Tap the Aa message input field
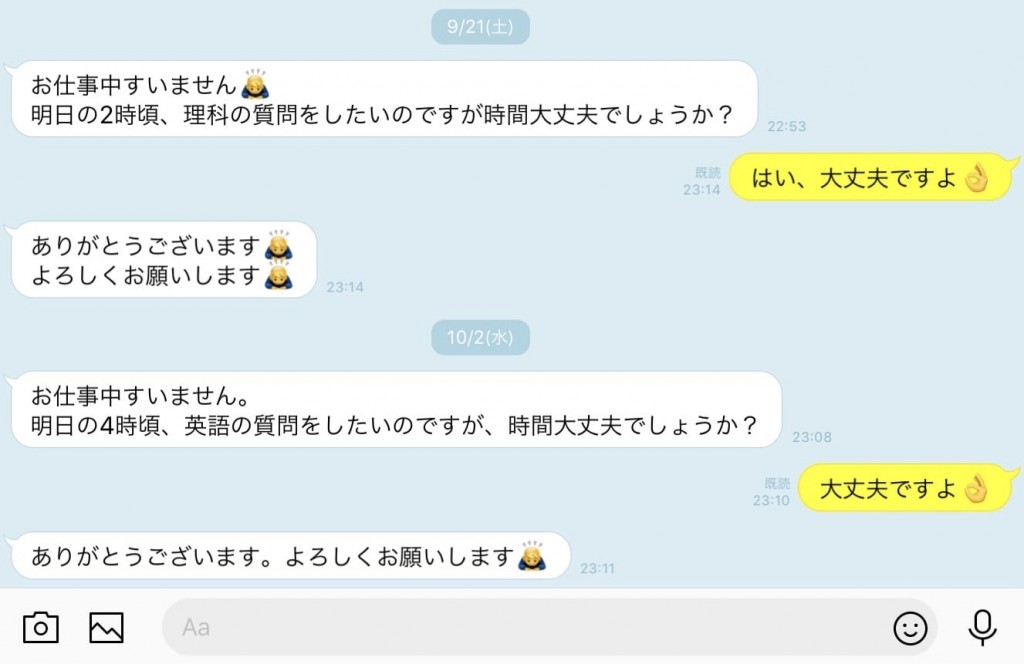Image resolution: width=1024 pixels, height=664 pixels. (x=520, y=627)
